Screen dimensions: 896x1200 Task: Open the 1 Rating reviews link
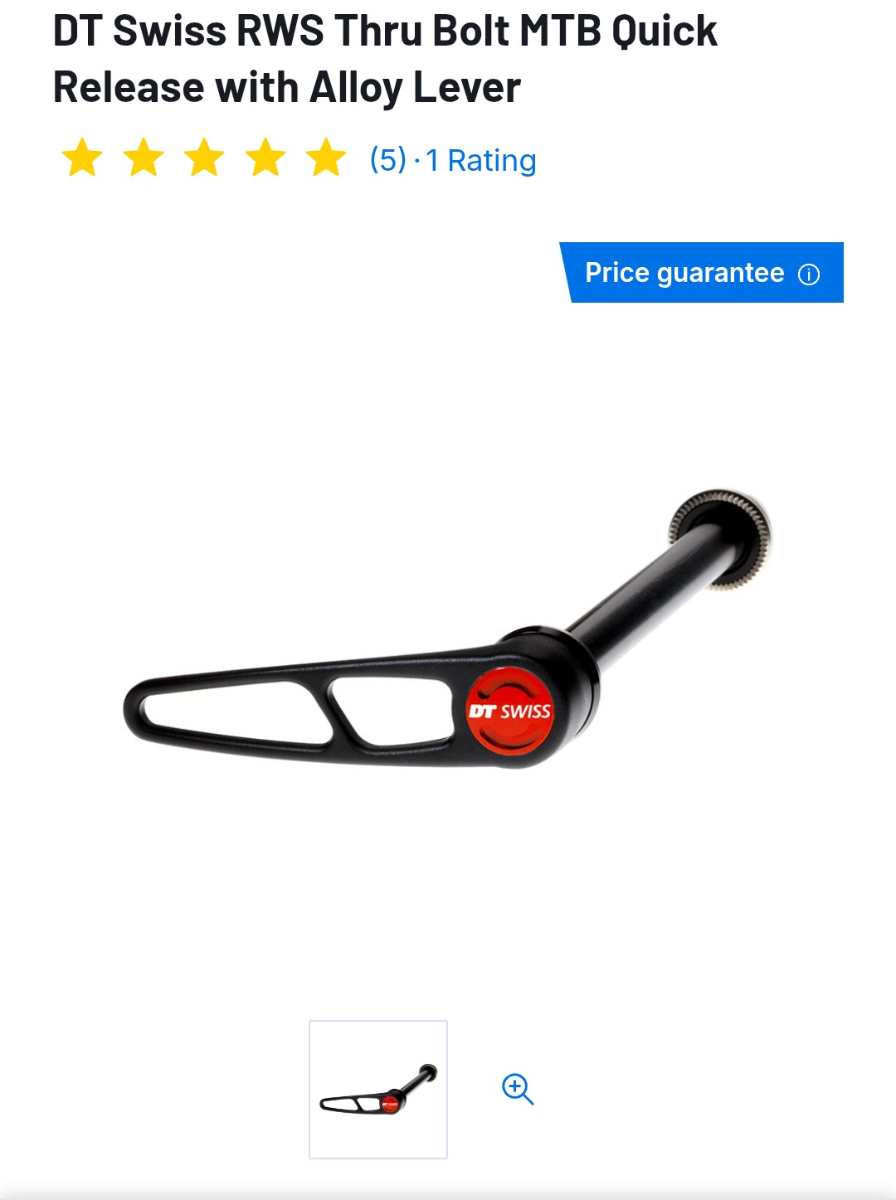point(481,160)
